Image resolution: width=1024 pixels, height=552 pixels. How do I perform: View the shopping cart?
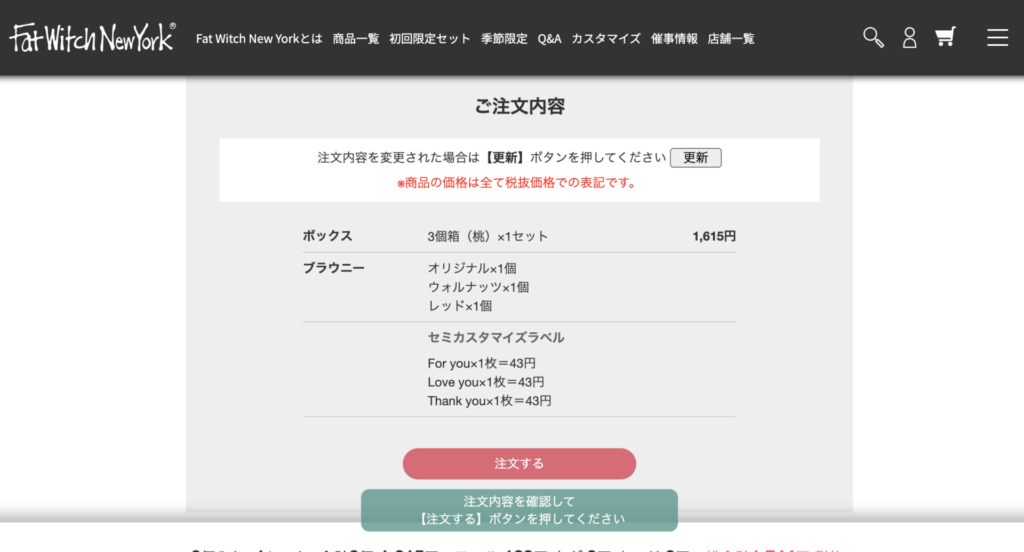click(x=945, y=37)
